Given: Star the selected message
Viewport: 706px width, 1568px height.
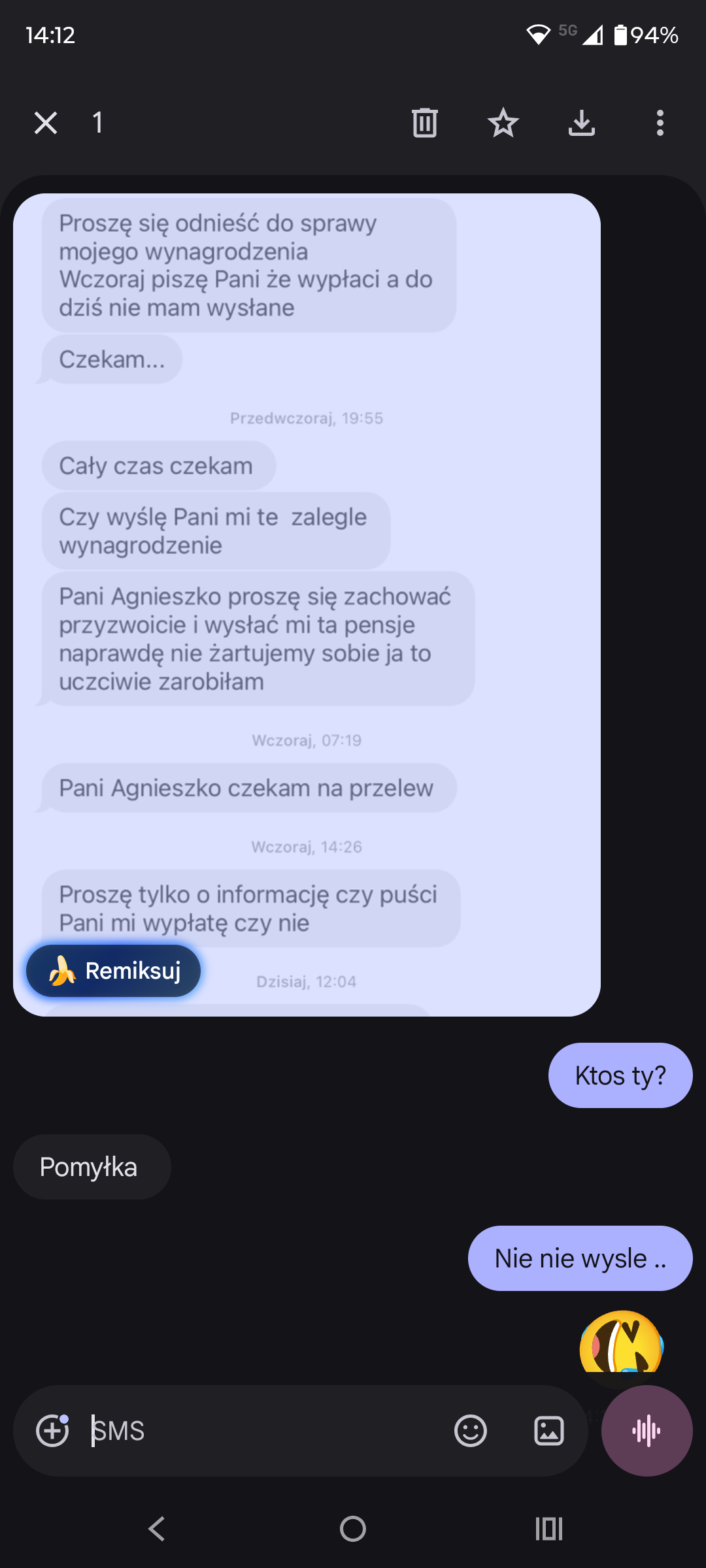Looking at the screenshot, I should (x=503, y=123).
